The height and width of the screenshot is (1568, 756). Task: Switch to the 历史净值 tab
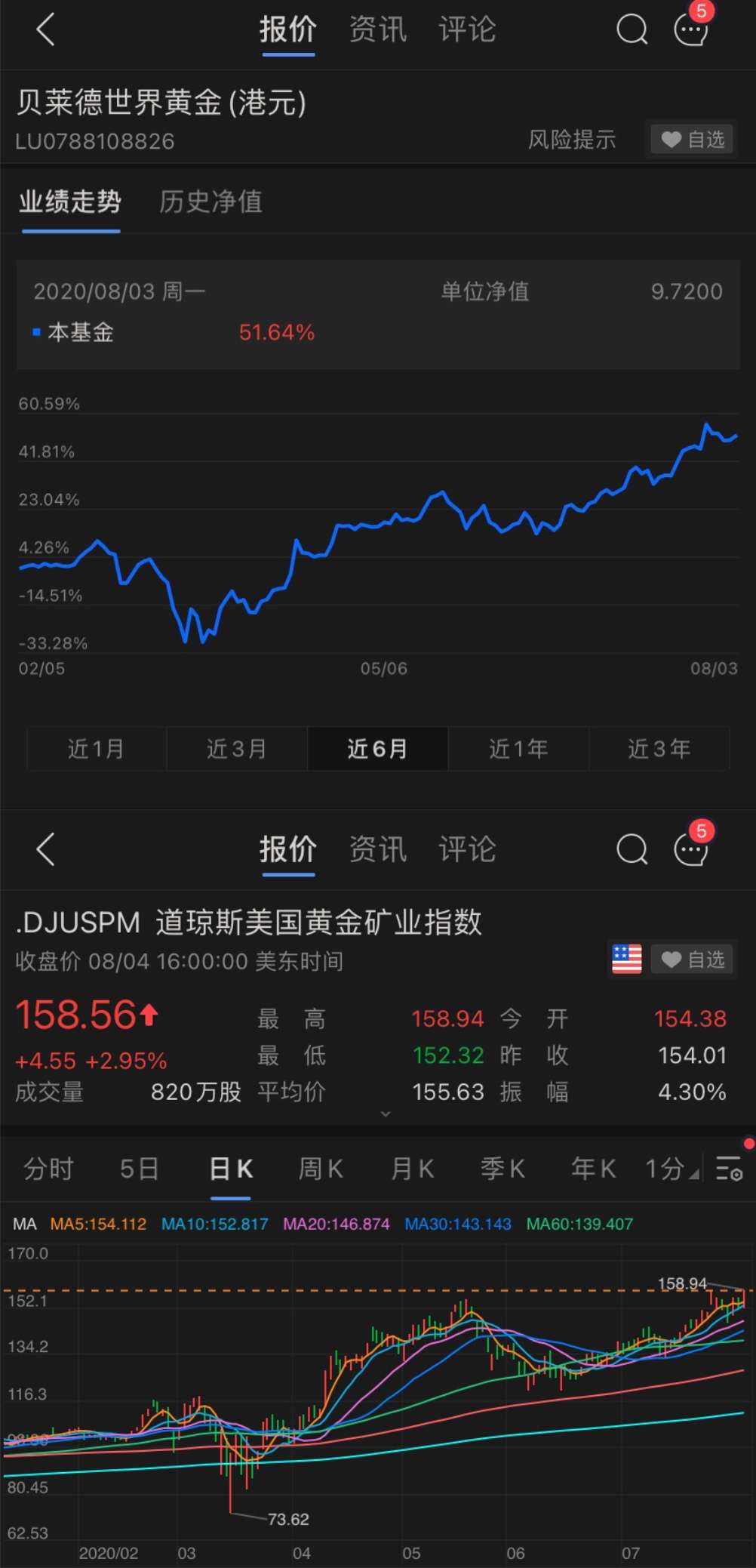click(211, 202)
